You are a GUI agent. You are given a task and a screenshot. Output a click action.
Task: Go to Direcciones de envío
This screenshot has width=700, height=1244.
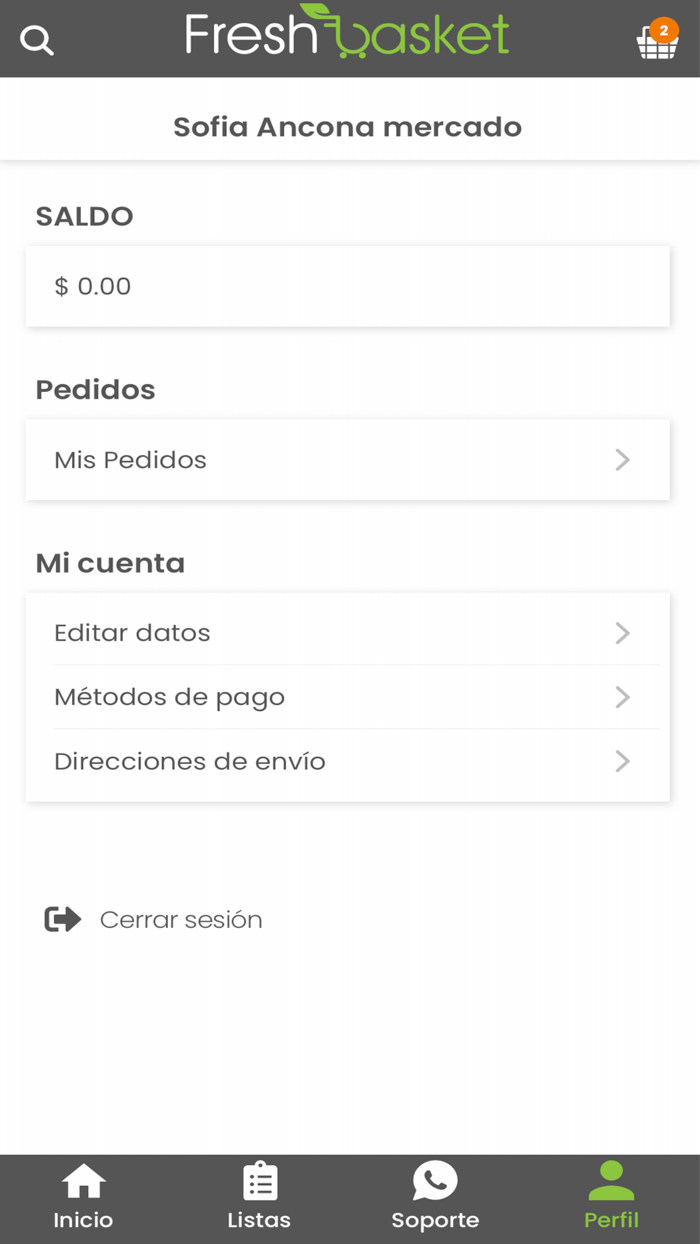(x=347, y=762)
